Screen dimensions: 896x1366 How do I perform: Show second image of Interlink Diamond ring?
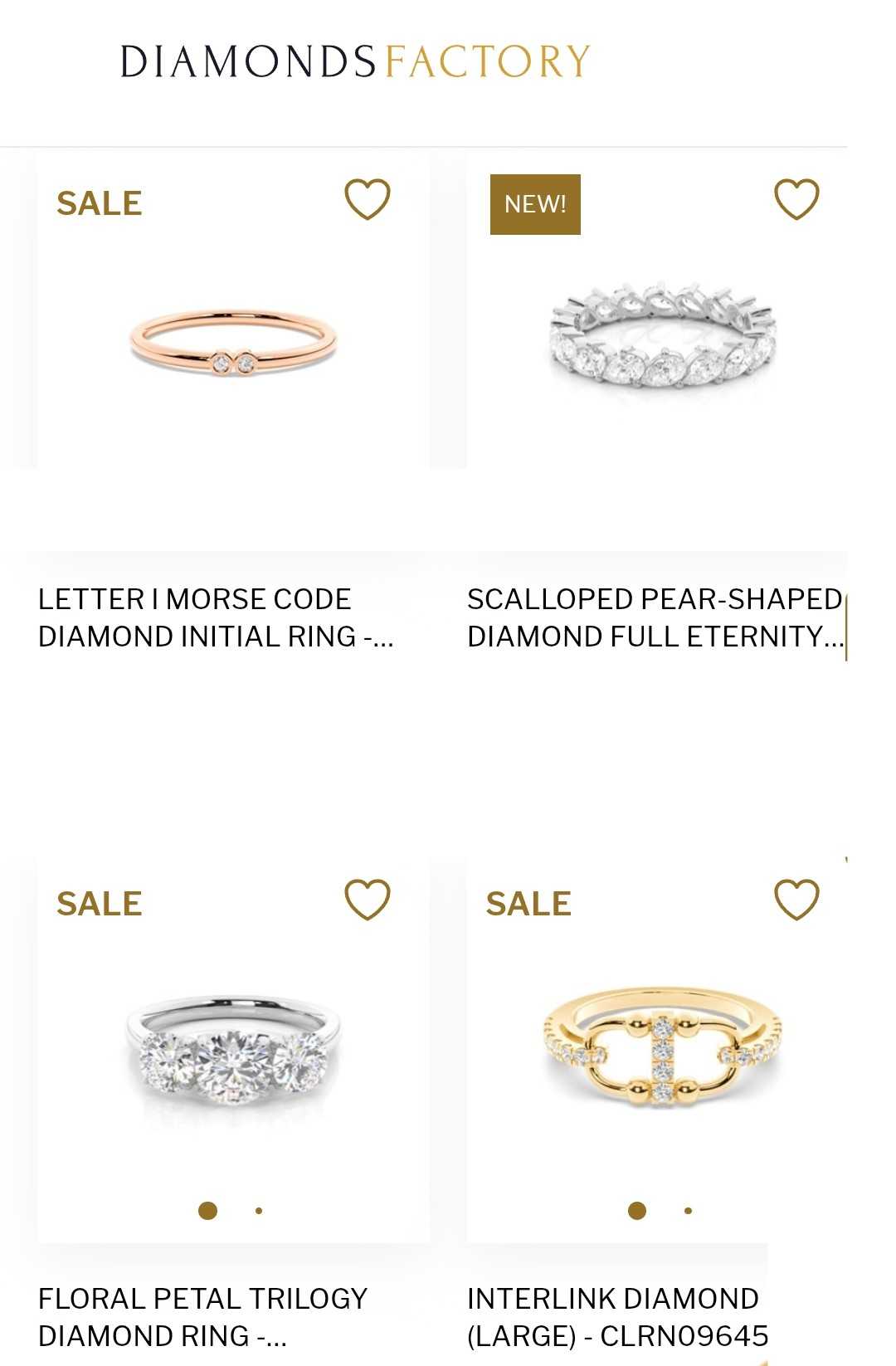[x=688, y=1211]
